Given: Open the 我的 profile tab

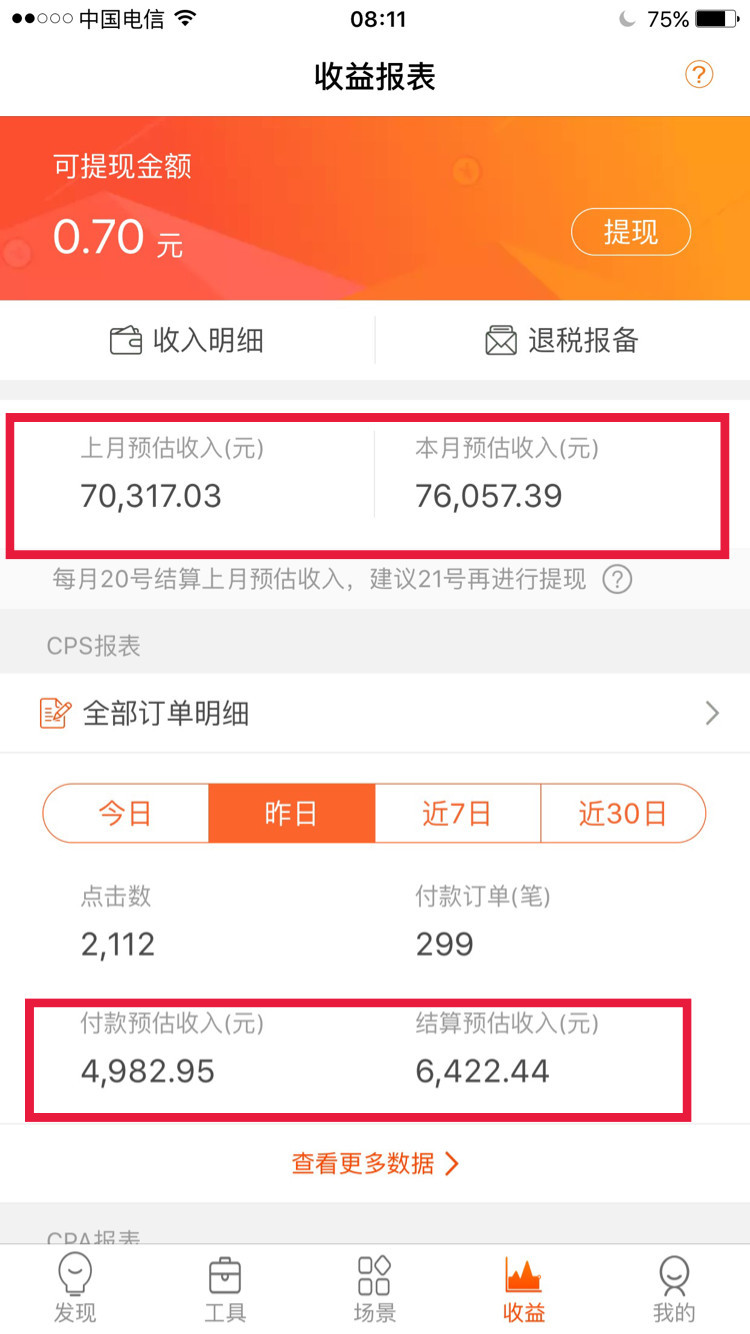Looking at the screenshot, I should coord(674,1289).
